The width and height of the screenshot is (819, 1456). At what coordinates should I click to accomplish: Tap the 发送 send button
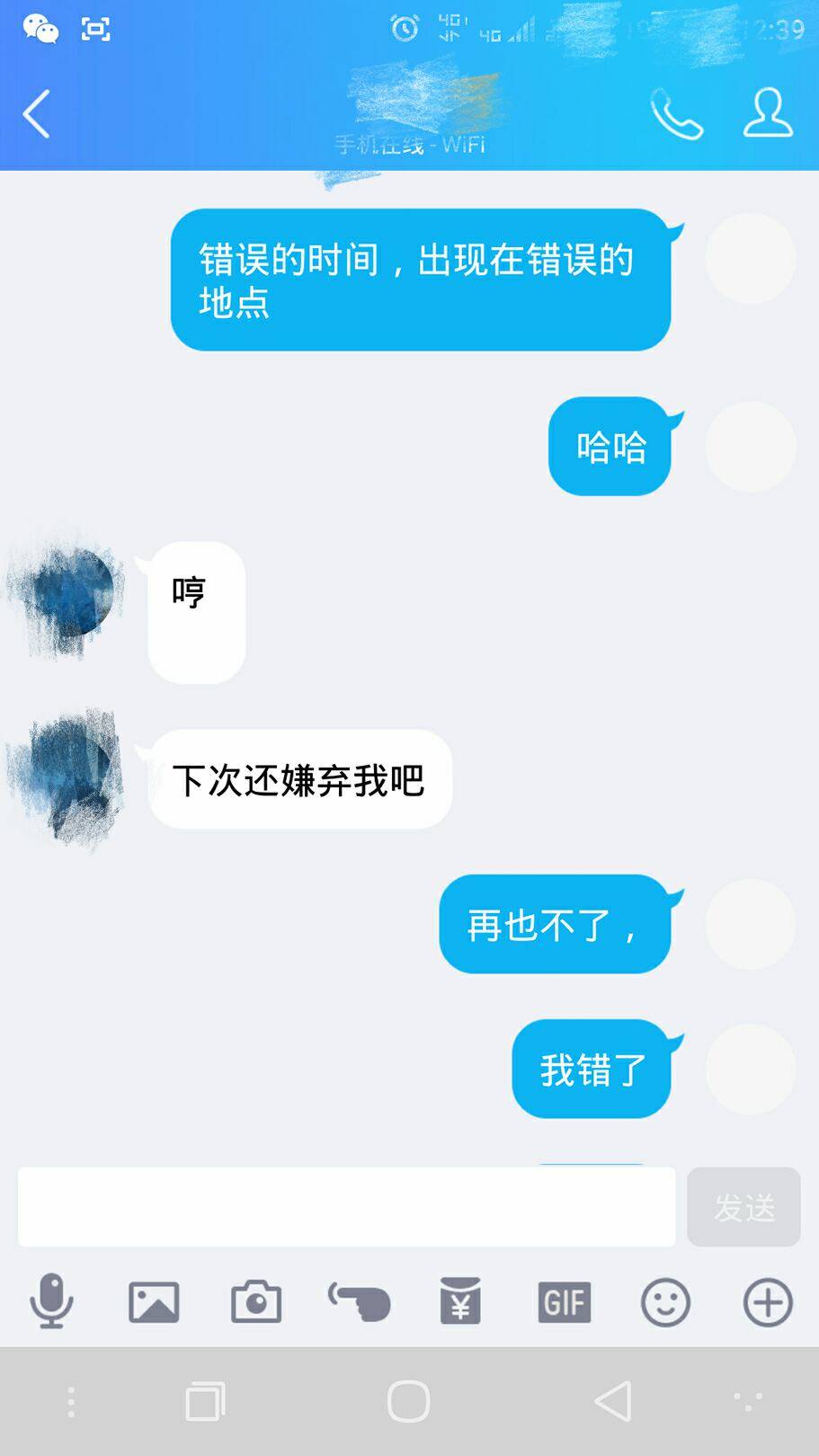(x=743, y=1207)
